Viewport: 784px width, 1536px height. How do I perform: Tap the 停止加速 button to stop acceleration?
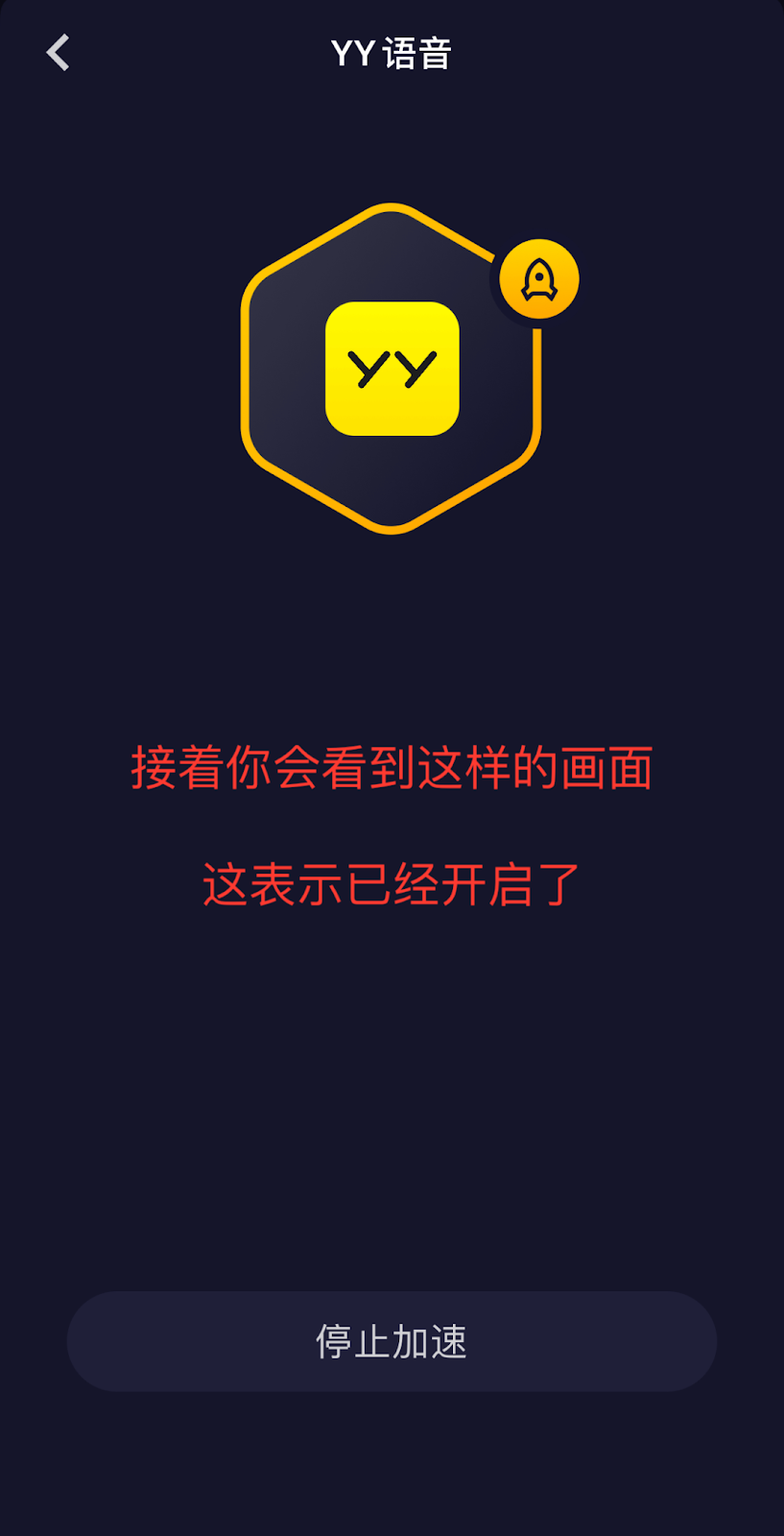392,1341
